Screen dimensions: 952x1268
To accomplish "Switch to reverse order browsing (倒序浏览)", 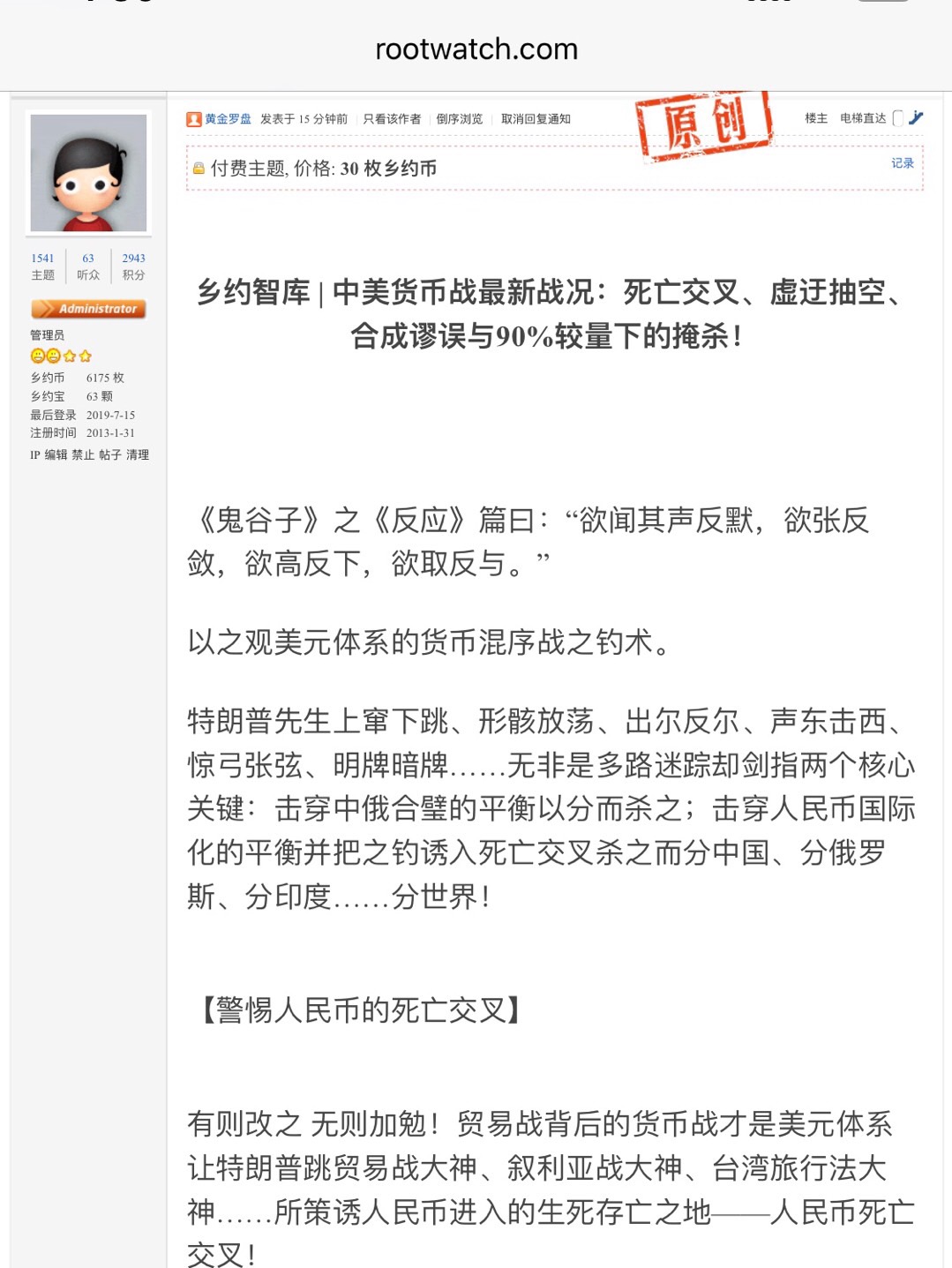I will click(459, 119).
